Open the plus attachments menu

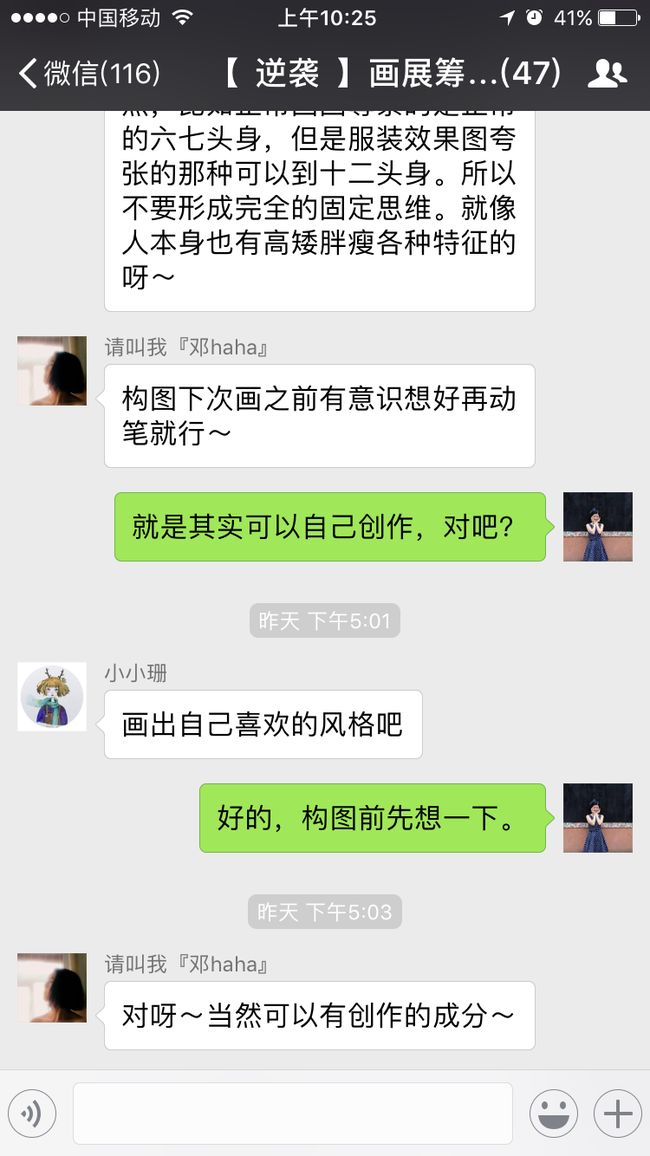(x=618, y=1113)
